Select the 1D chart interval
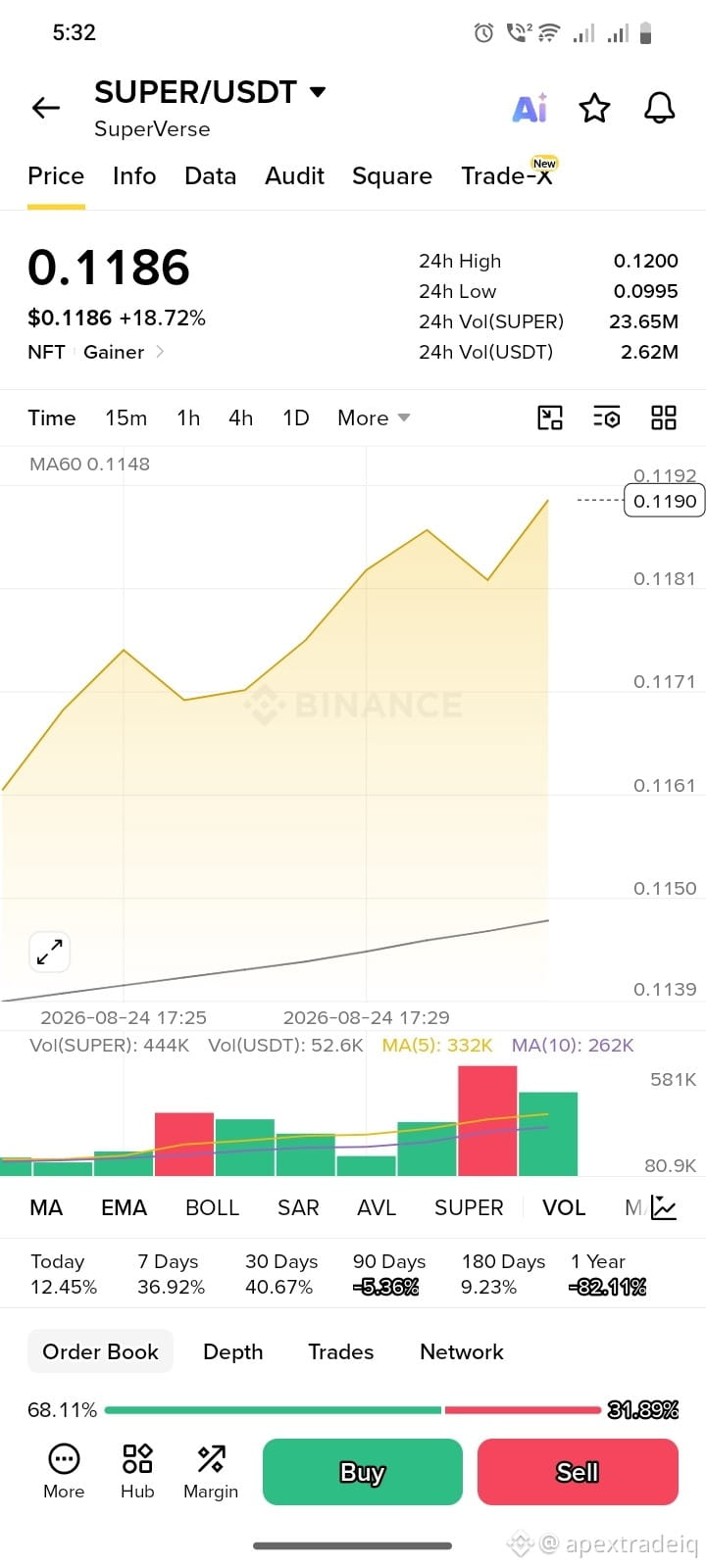Screen dimensions: 706x1568 click(296, 418)
